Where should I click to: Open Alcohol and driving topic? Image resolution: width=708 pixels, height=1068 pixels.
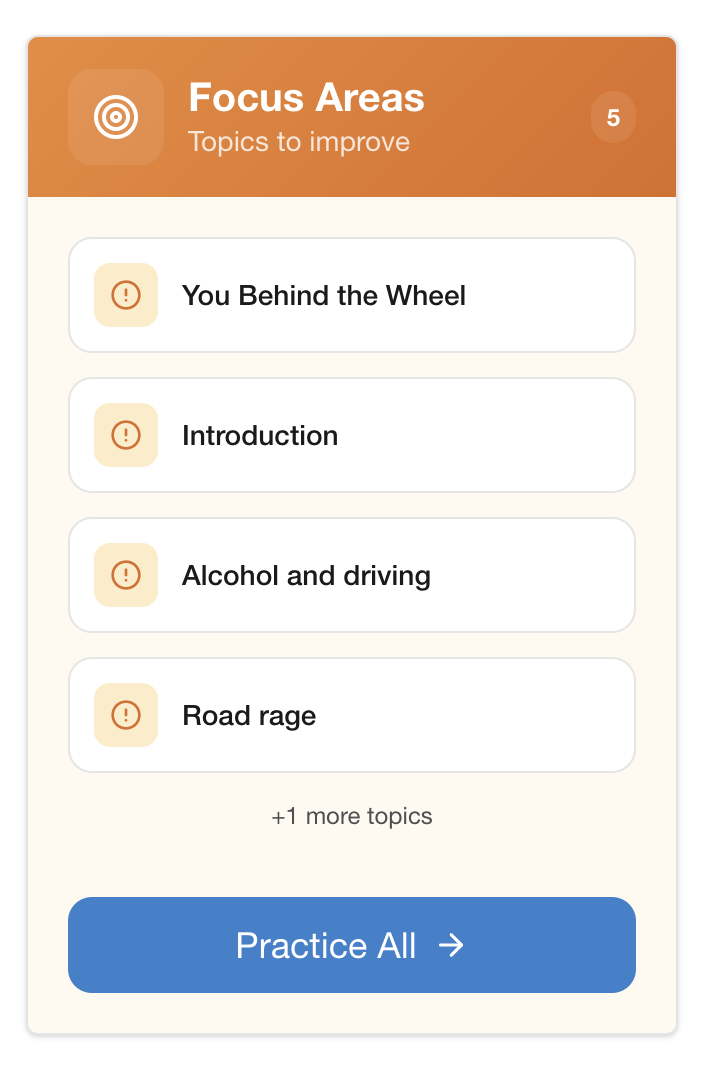352,575
